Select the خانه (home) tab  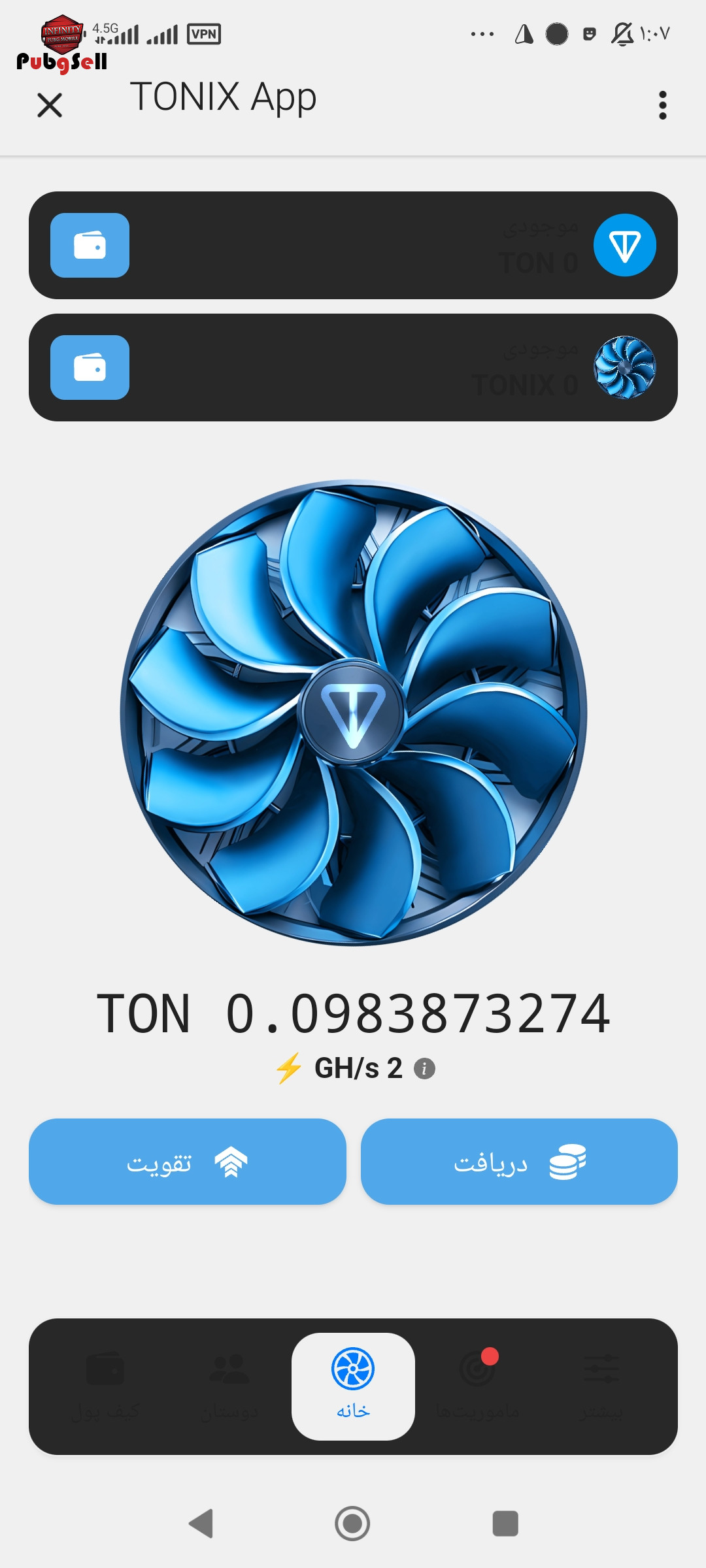(353, 1386)
